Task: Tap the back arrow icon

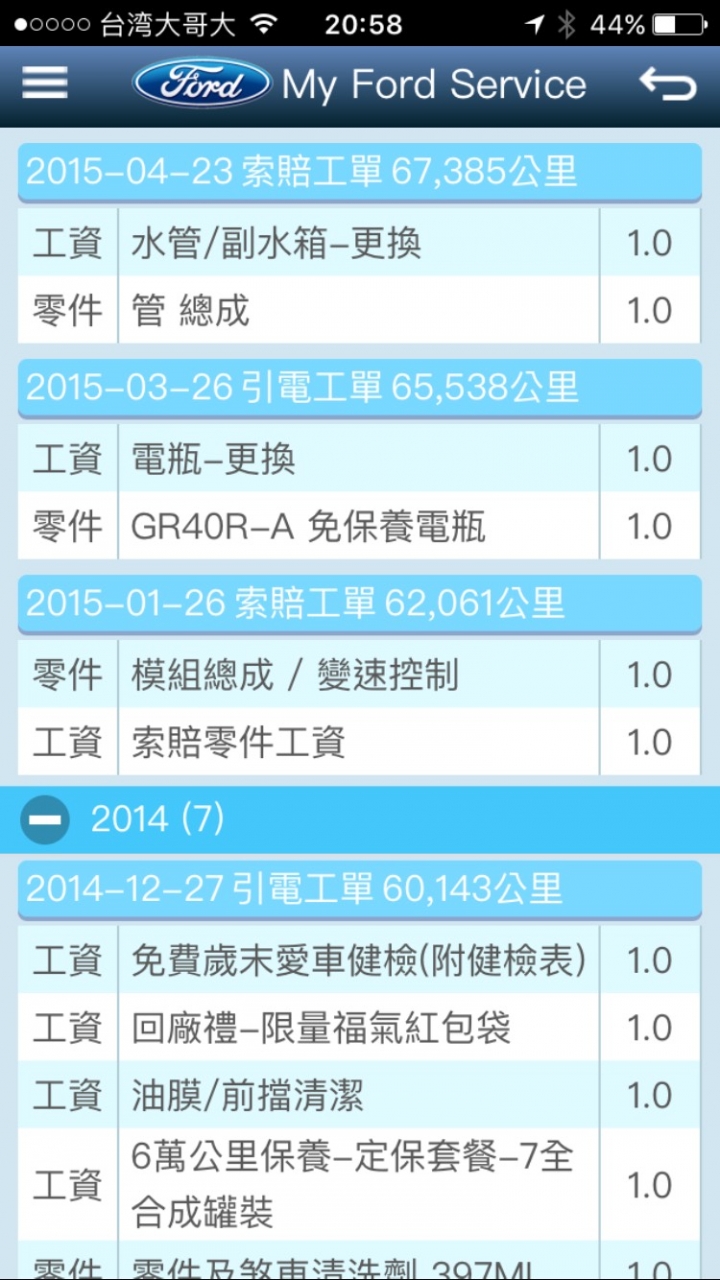Action: click(x=667, y=84)
